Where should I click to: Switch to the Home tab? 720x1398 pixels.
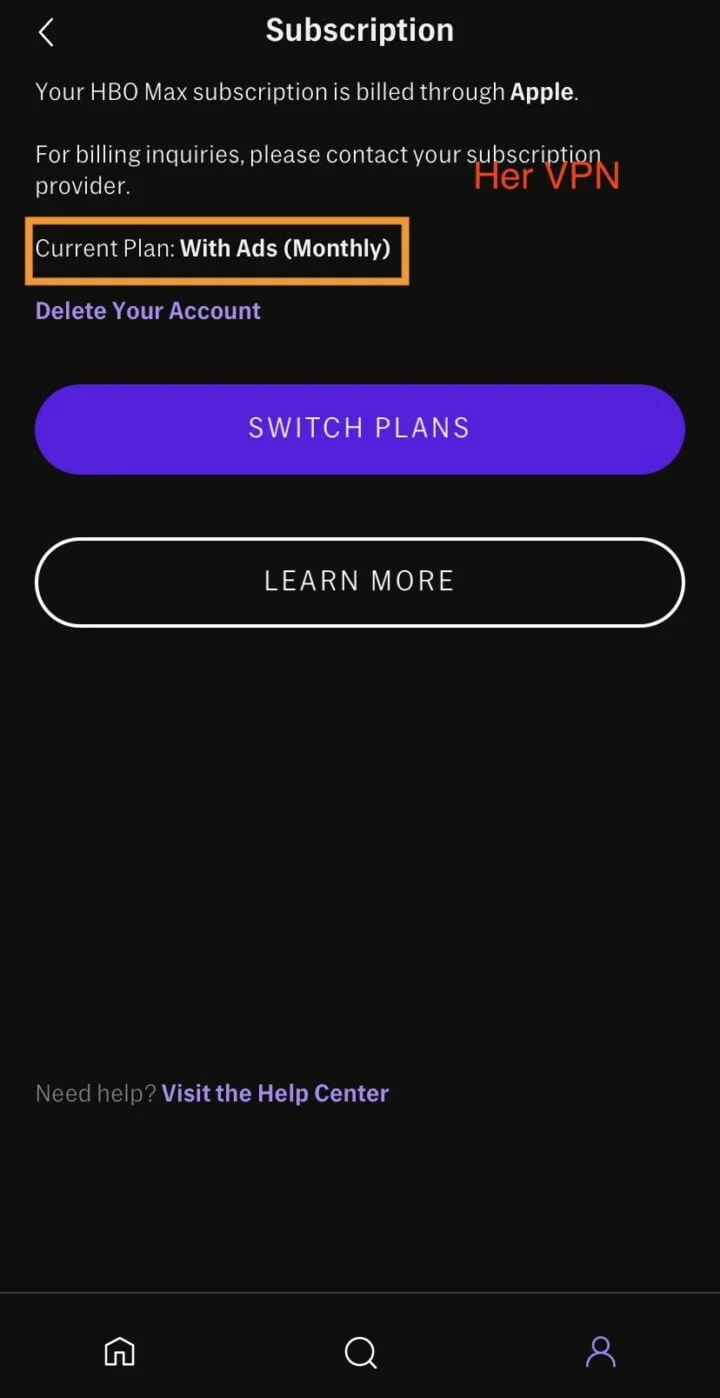(x=120, y=1352)
